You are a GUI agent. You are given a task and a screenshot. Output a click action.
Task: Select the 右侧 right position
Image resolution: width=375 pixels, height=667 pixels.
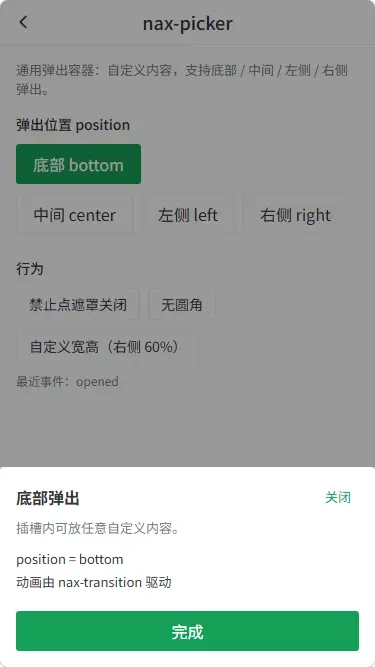[x=295, y=215]
